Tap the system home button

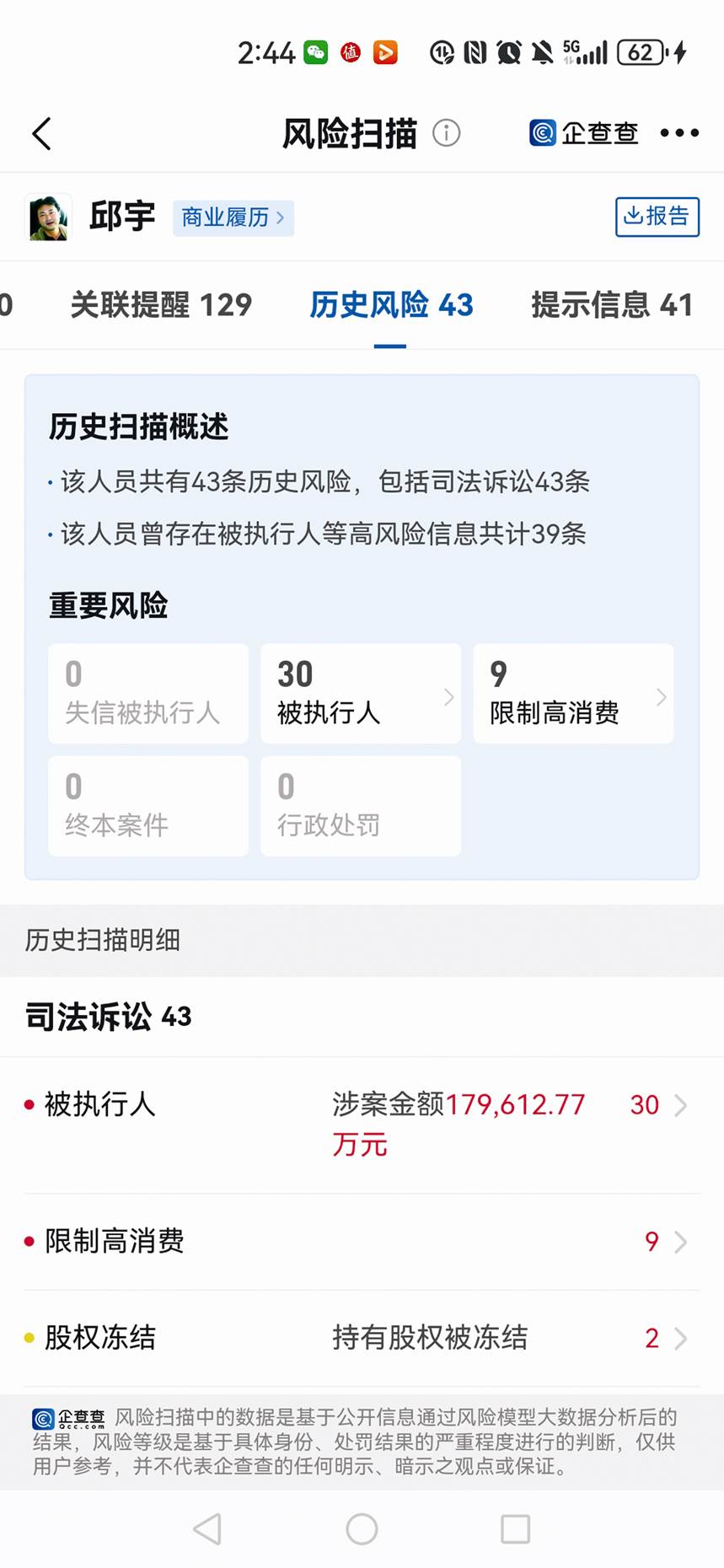click(x=362, y=1528)
